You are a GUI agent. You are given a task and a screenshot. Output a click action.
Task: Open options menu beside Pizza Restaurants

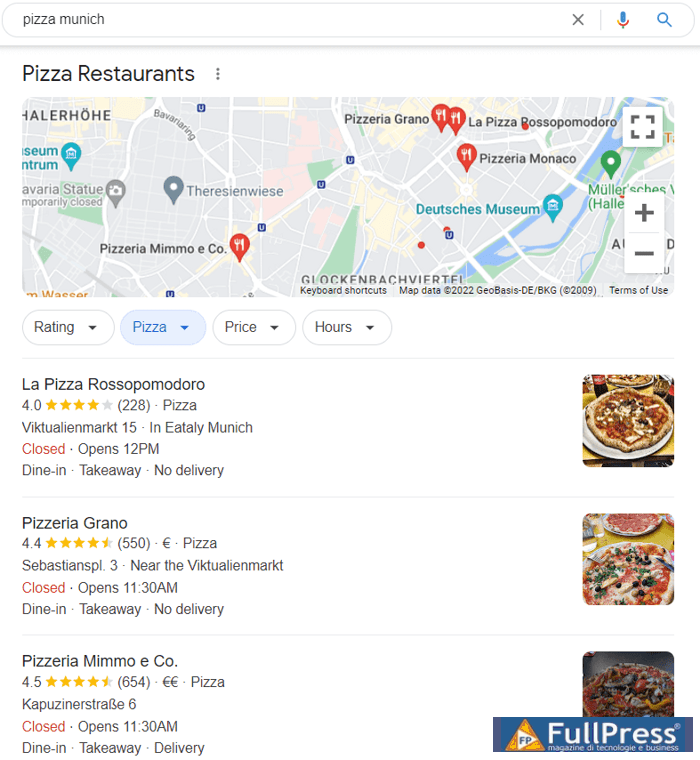pyautogui.click(x=218, y=74)
